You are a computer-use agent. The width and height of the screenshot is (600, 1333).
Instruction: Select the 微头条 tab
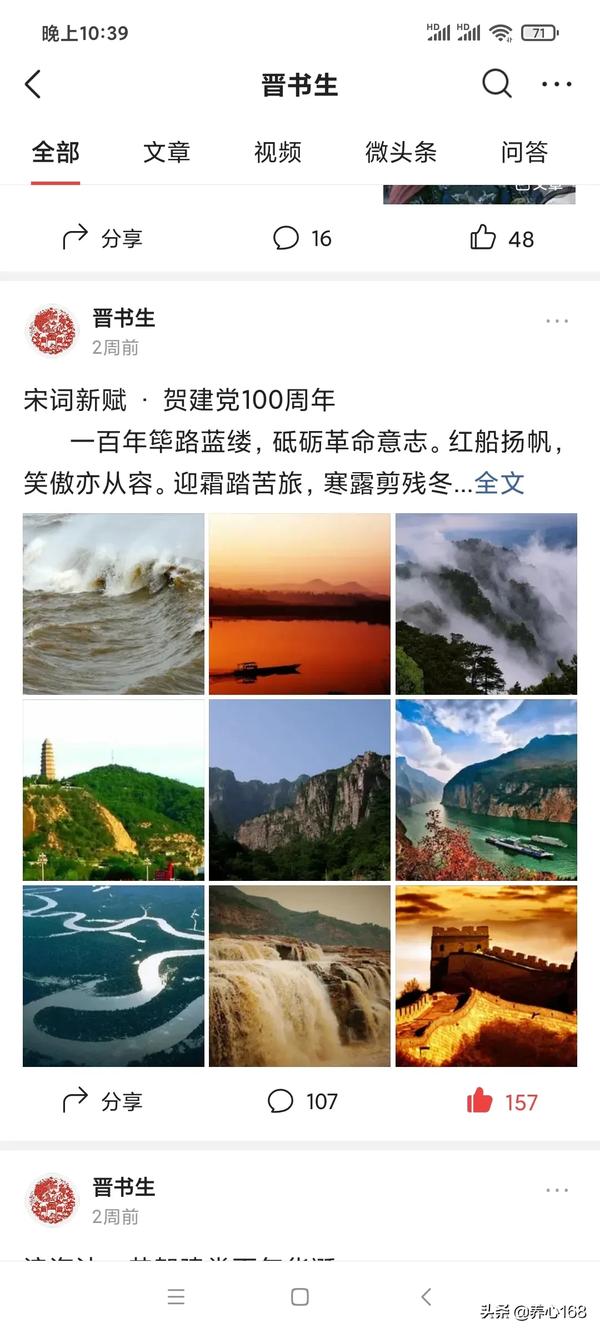(x=400, y=152)
